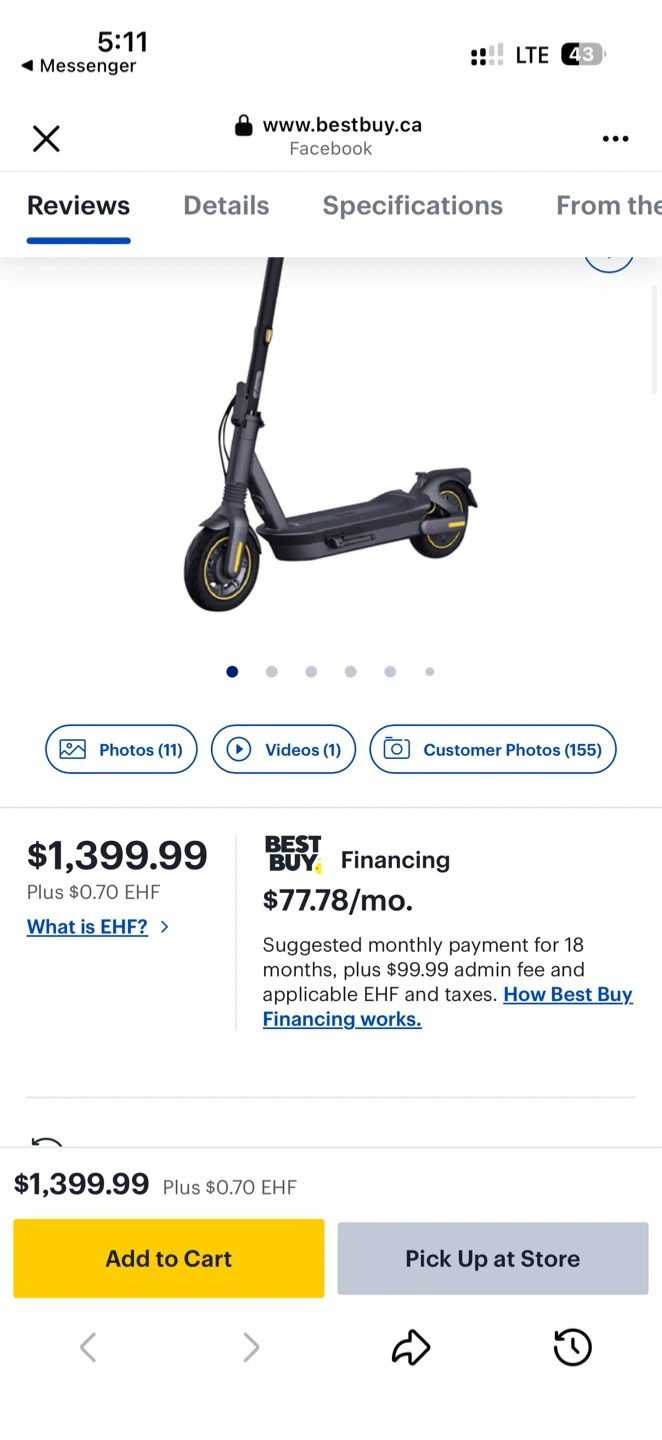Open browsing history clock icon
The height and width of the screenshot is (1440, 662).
click(572, 1348)
